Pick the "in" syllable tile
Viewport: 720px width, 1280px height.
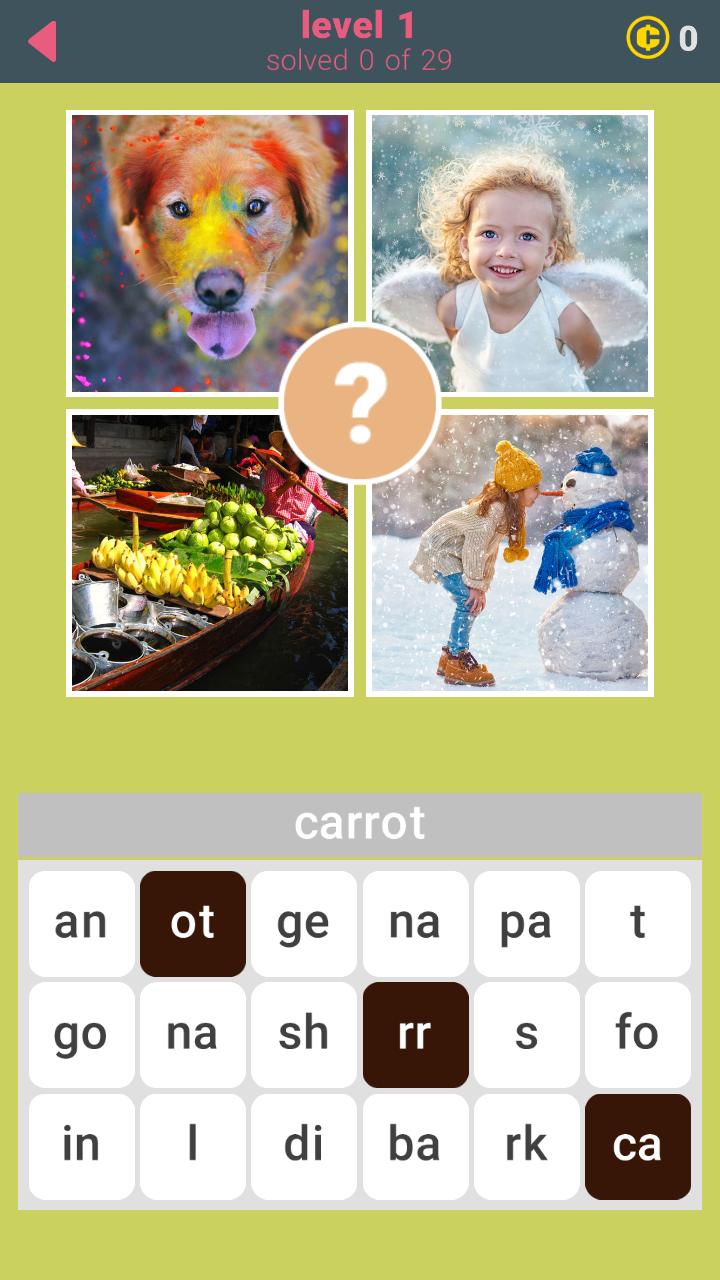(81, 1146)
